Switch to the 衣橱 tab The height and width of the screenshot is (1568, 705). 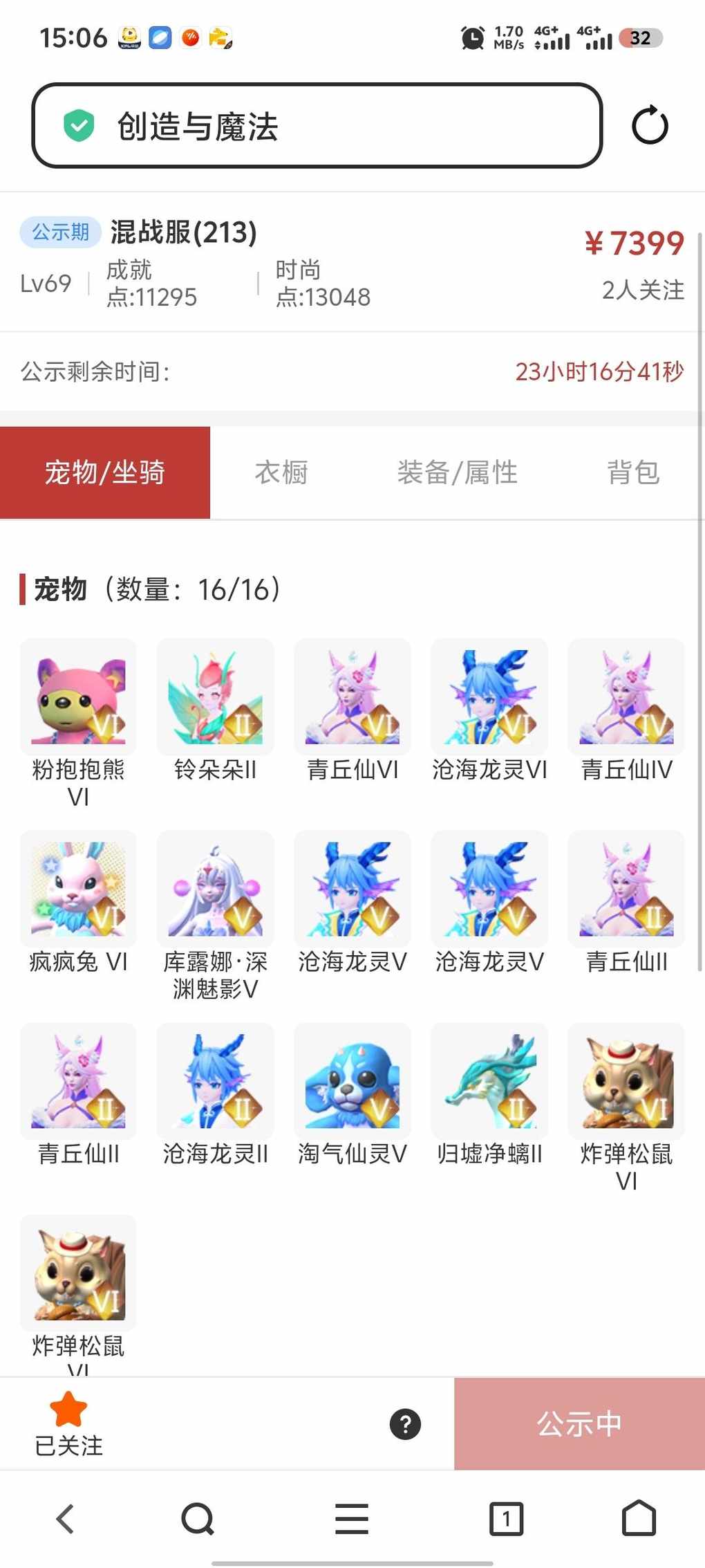coord(281,473)
